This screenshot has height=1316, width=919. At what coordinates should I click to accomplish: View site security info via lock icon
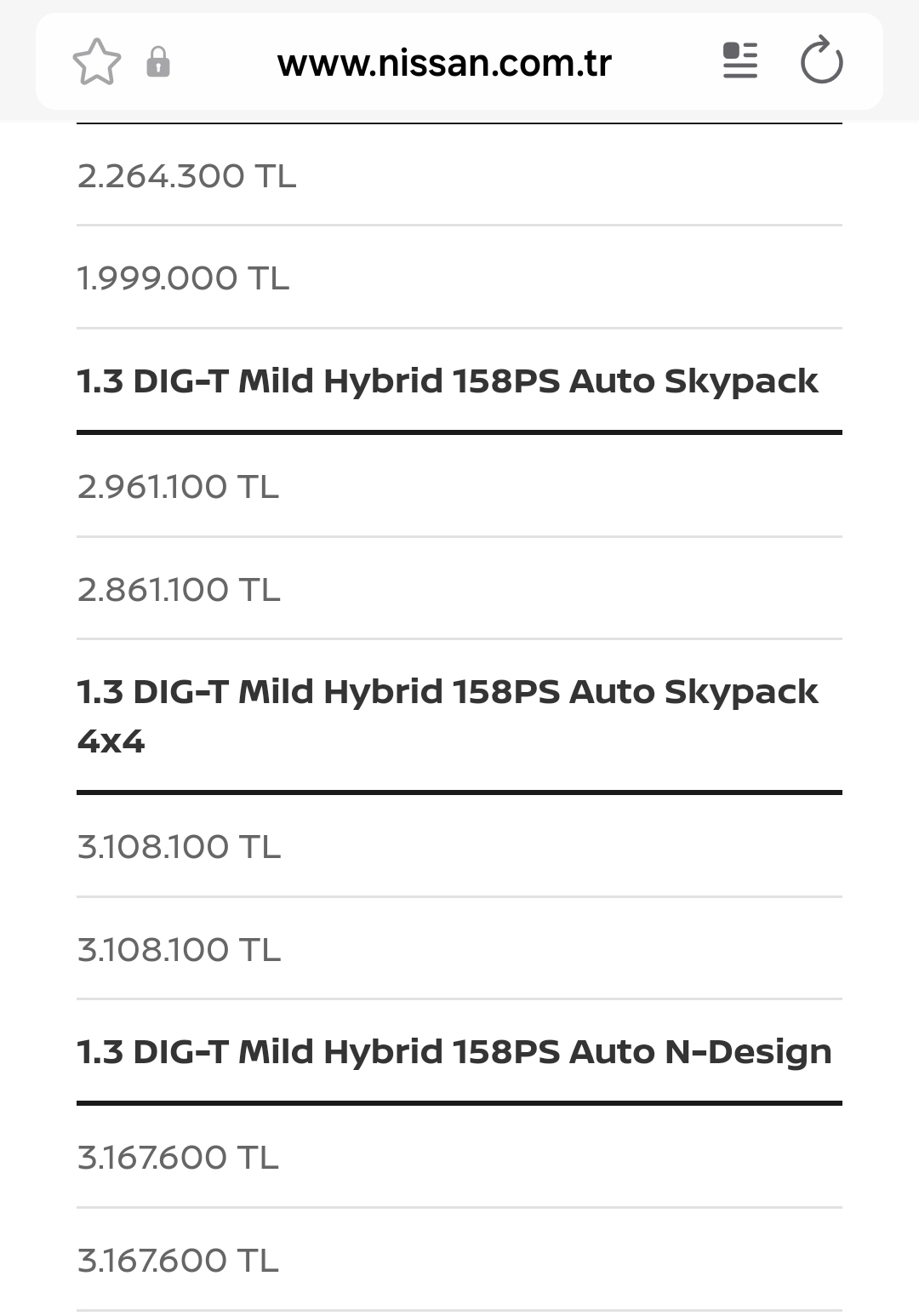pyautogui.click(x=158, y=62)
